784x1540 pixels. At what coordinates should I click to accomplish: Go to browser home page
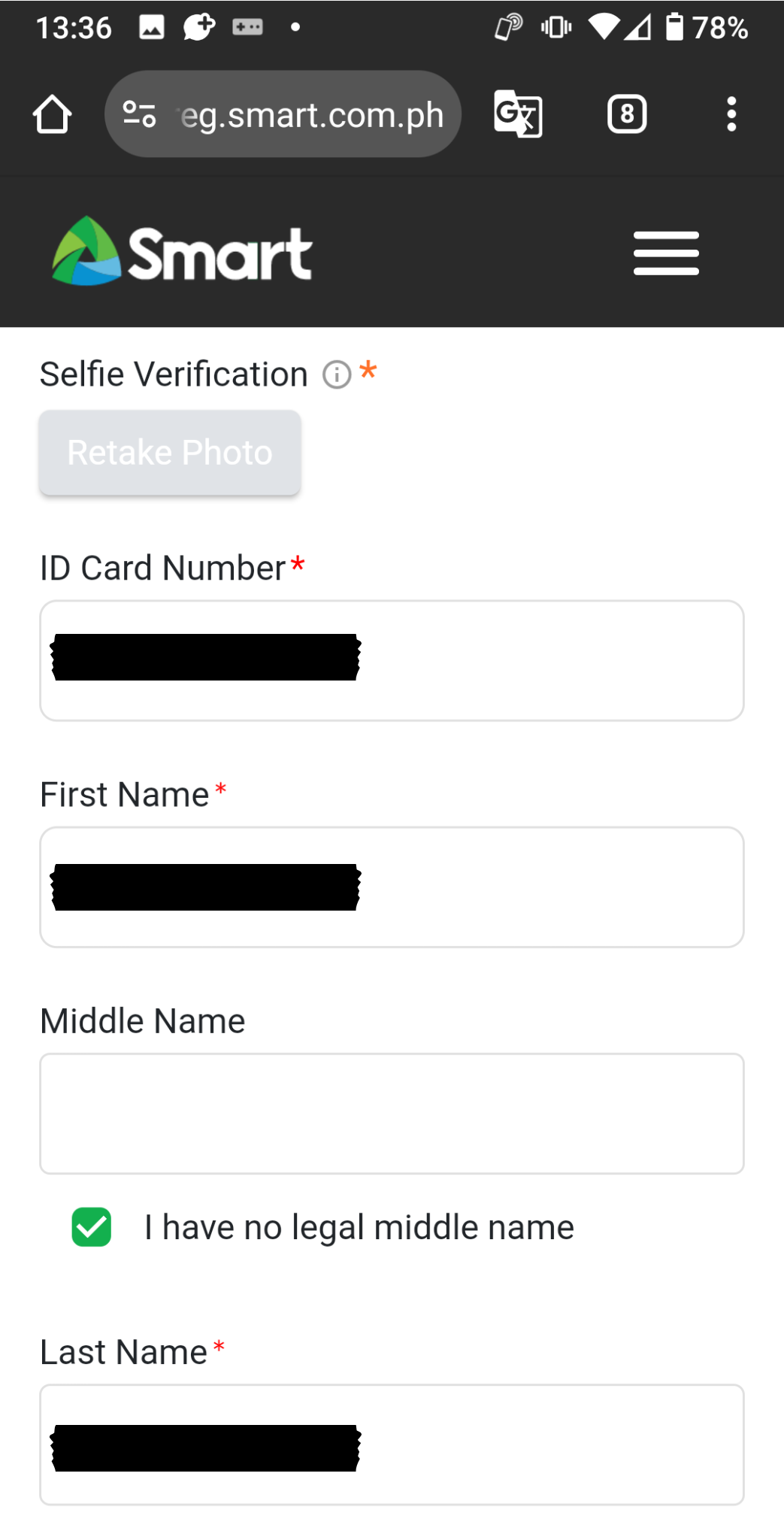click(52, 114)
